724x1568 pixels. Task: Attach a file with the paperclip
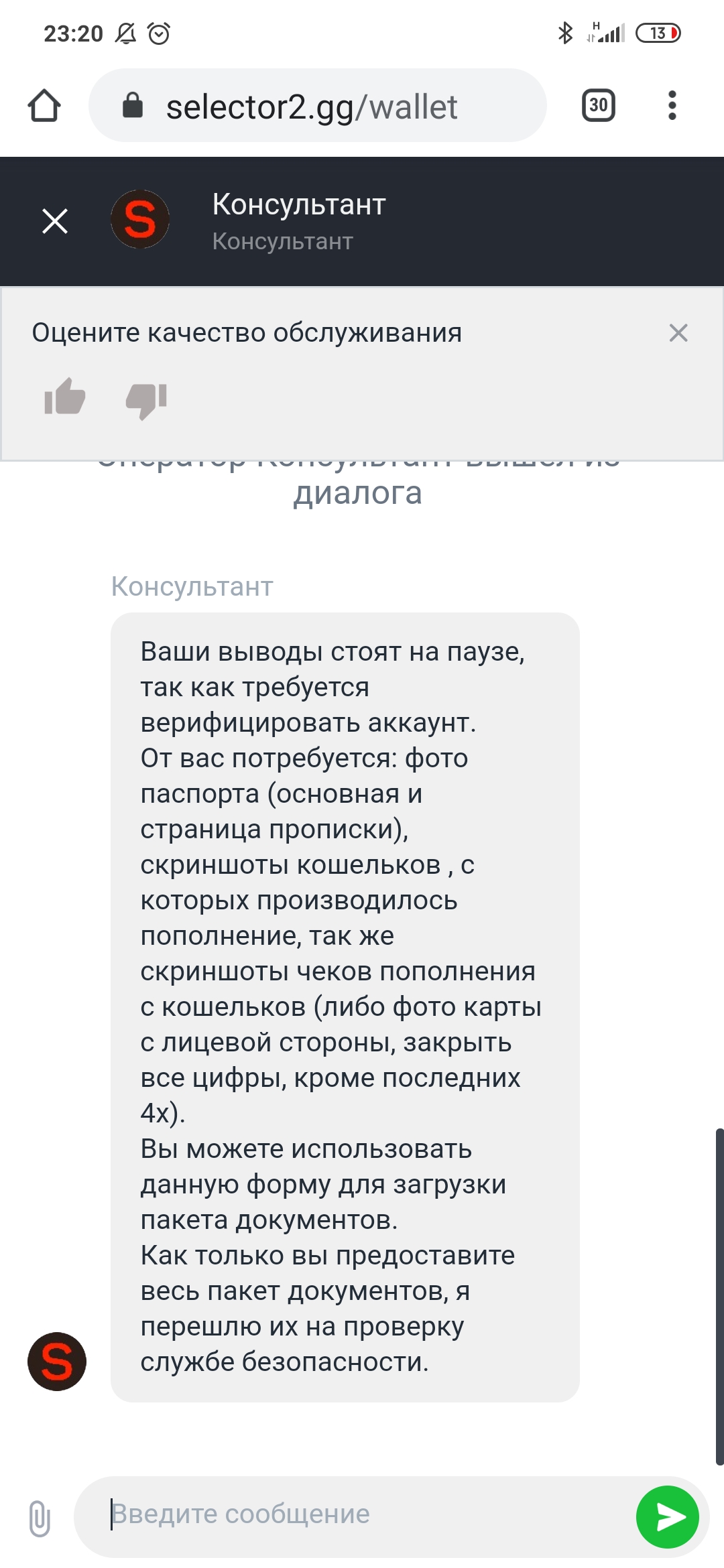40,1518
